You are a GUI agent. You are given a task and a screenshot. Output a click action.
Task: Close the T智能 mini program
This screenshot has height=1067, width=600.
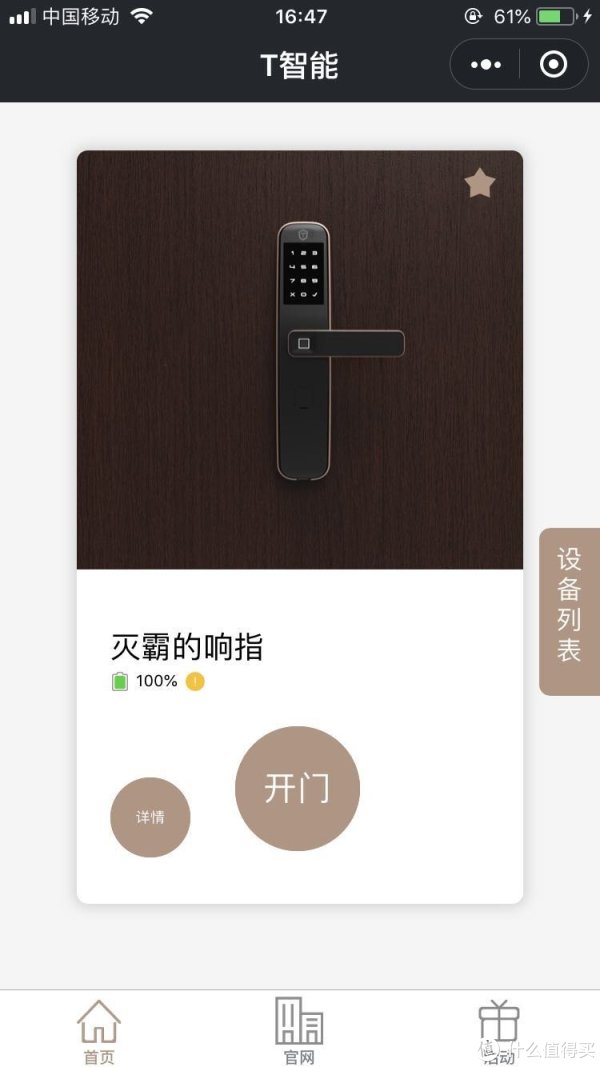pyautogui.click(x=553, y=65)
